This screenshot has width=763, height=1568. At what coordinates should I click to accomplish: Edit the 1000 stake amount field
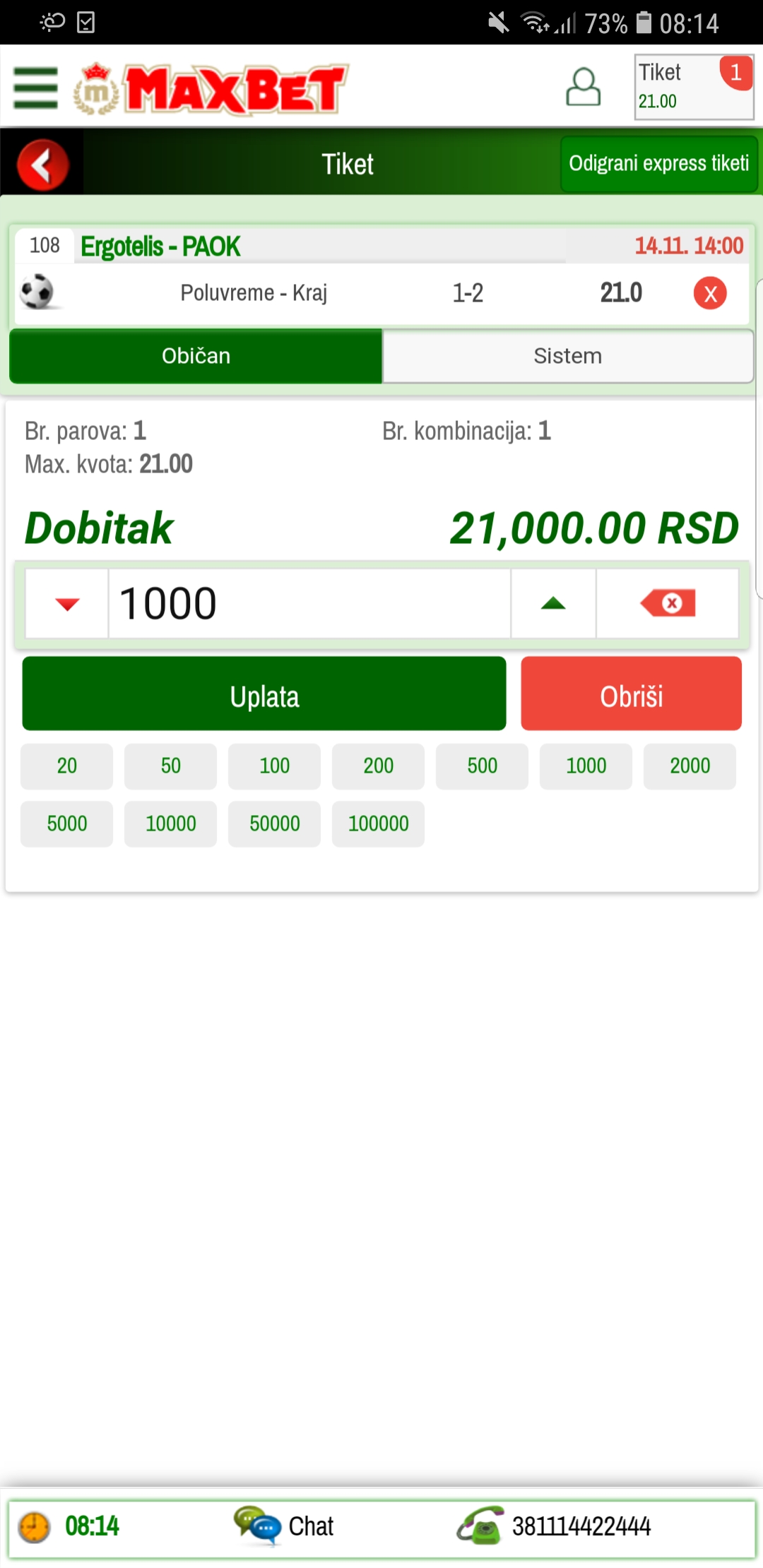pyautogui.click(x=309, y=604)
